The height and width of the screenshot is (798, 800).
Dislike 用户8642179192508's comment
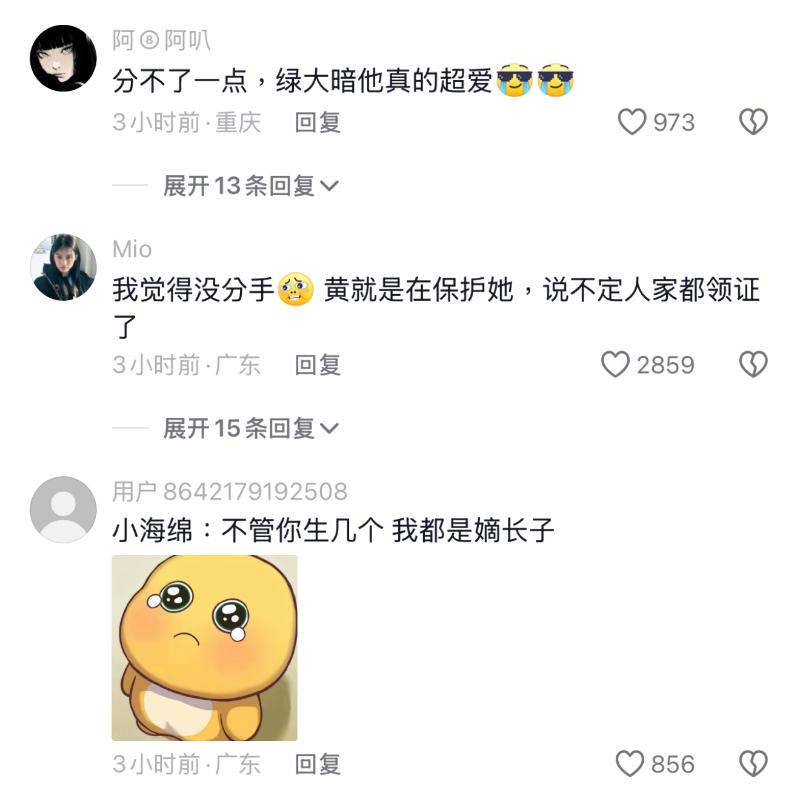pyautogui.click(x=752, y=764)
